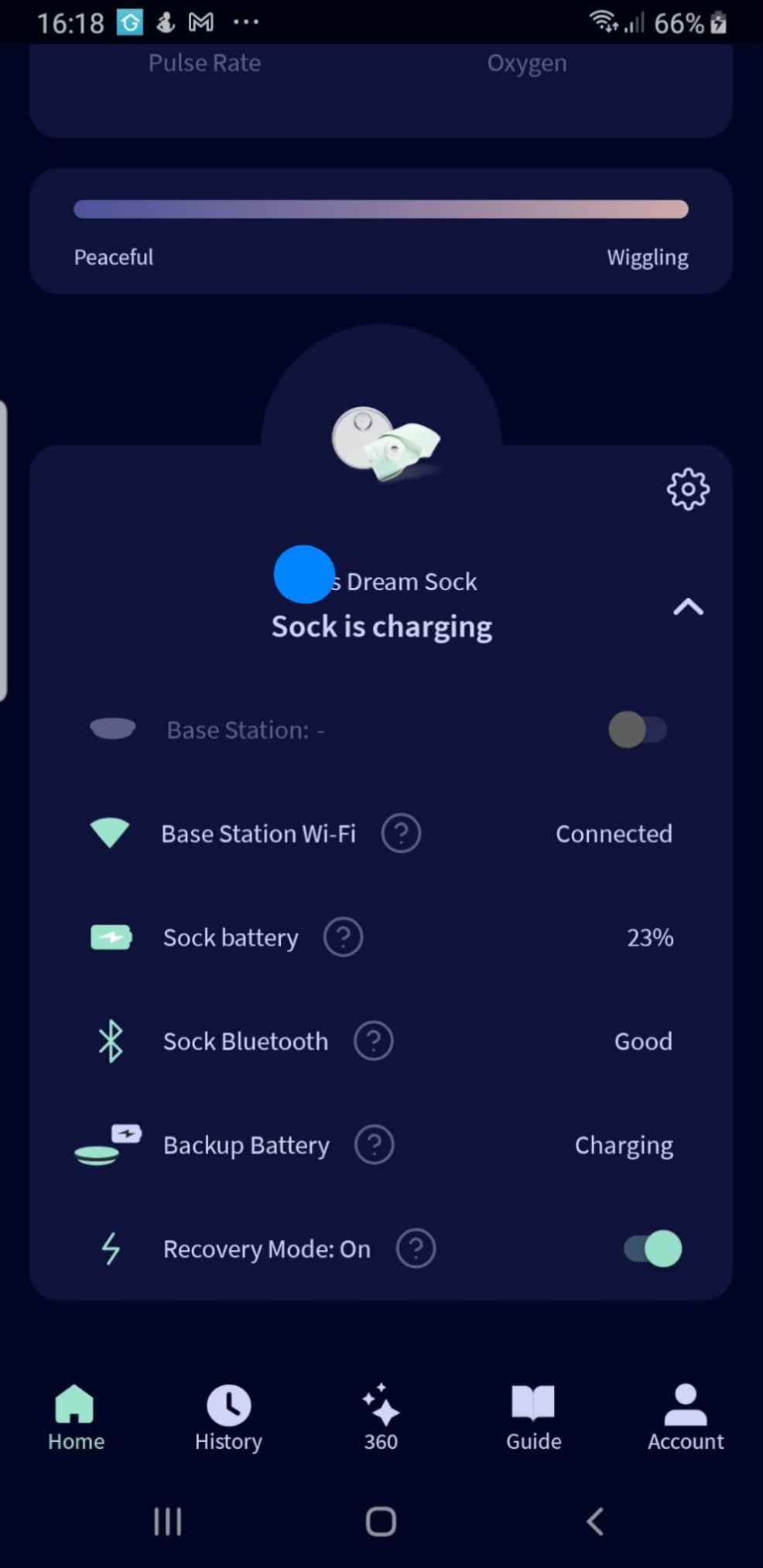Open the three-dot notification overflow
The height and width of the screenshot is (1568, 763).
(x=245, y=22)
